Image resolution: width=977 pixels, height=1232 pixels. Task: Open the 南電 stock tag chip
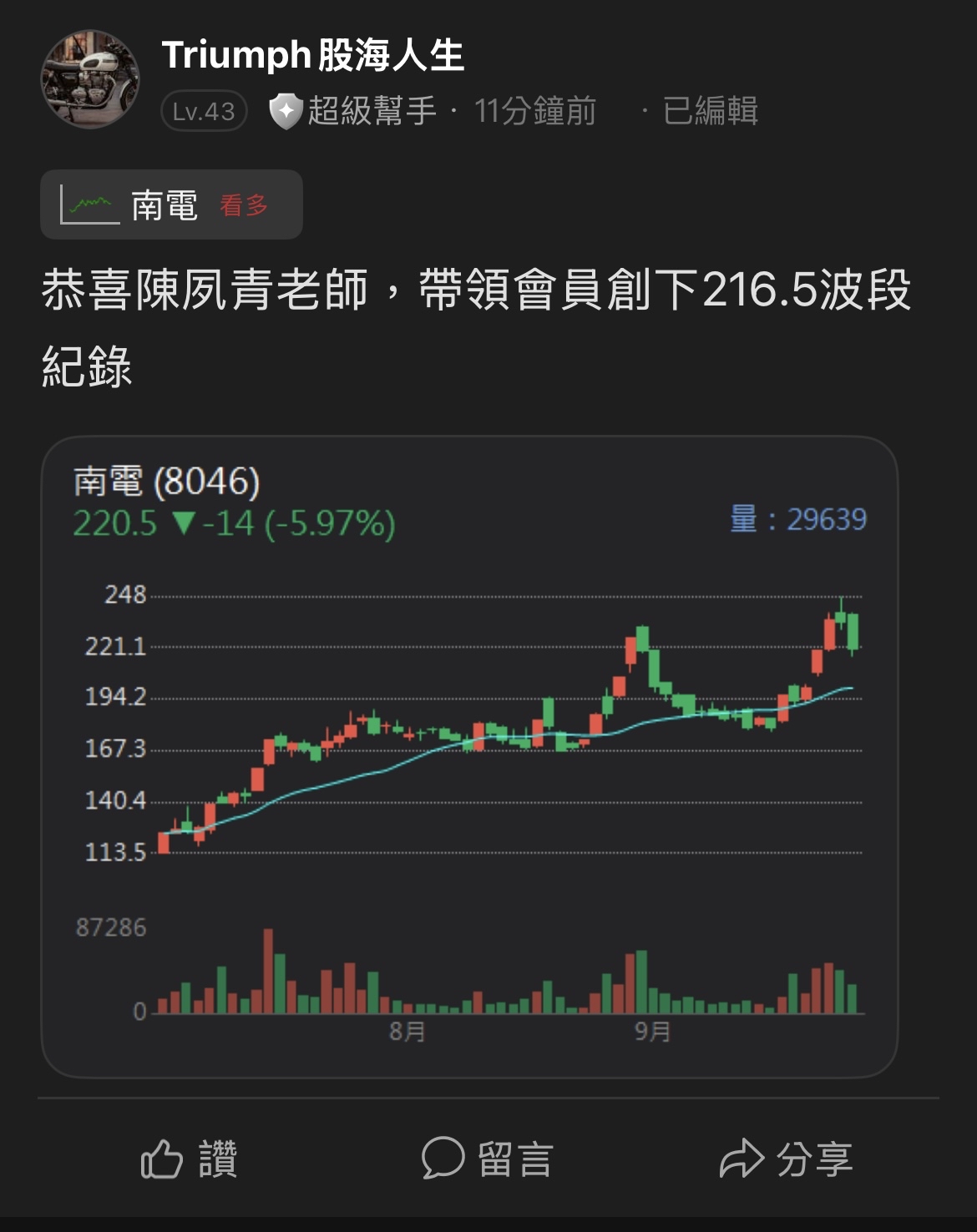pyautogui.click(x=171, y=204)
